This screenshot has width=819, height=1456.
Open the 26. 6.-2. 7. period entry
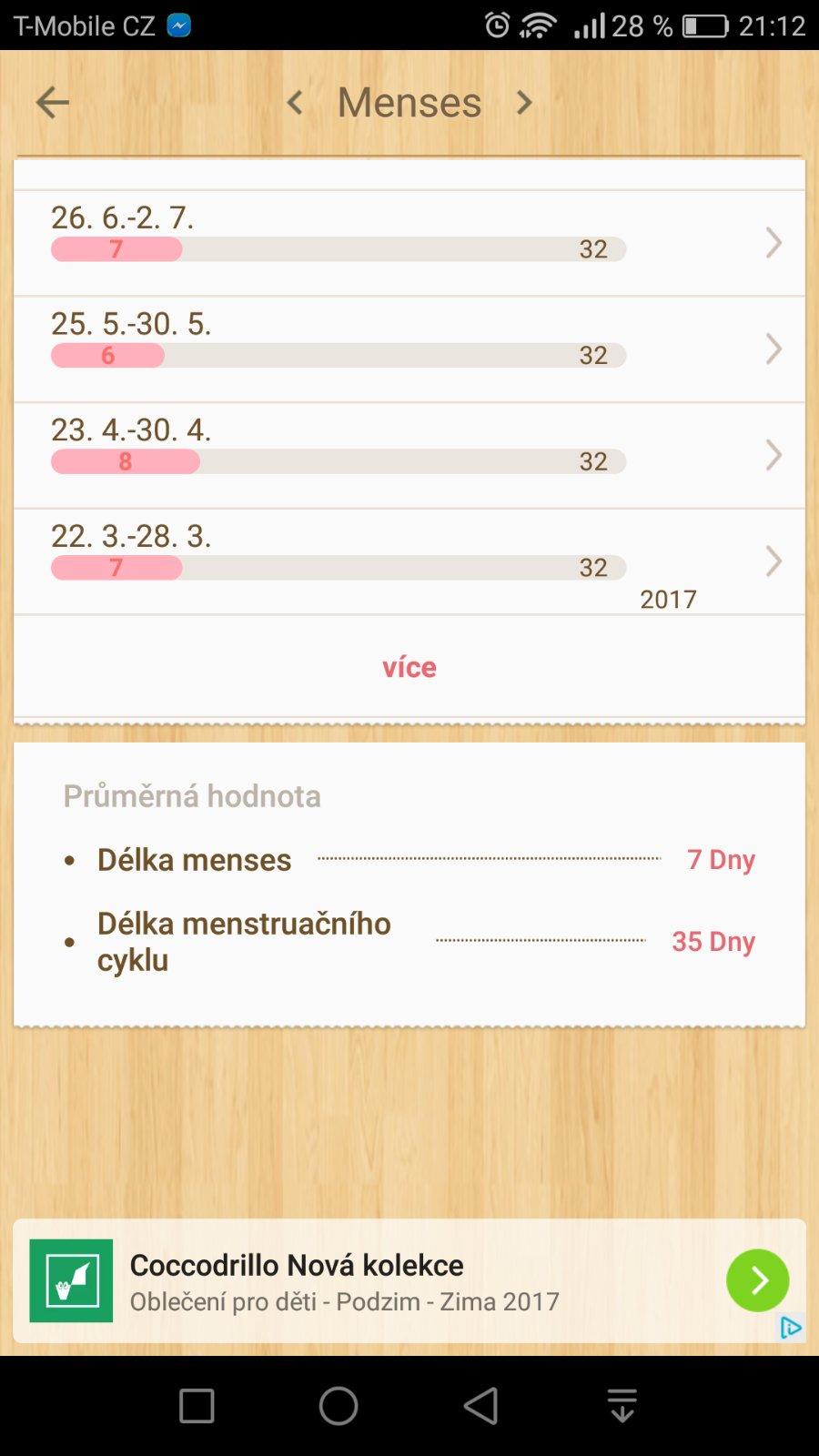click(409, 243)
